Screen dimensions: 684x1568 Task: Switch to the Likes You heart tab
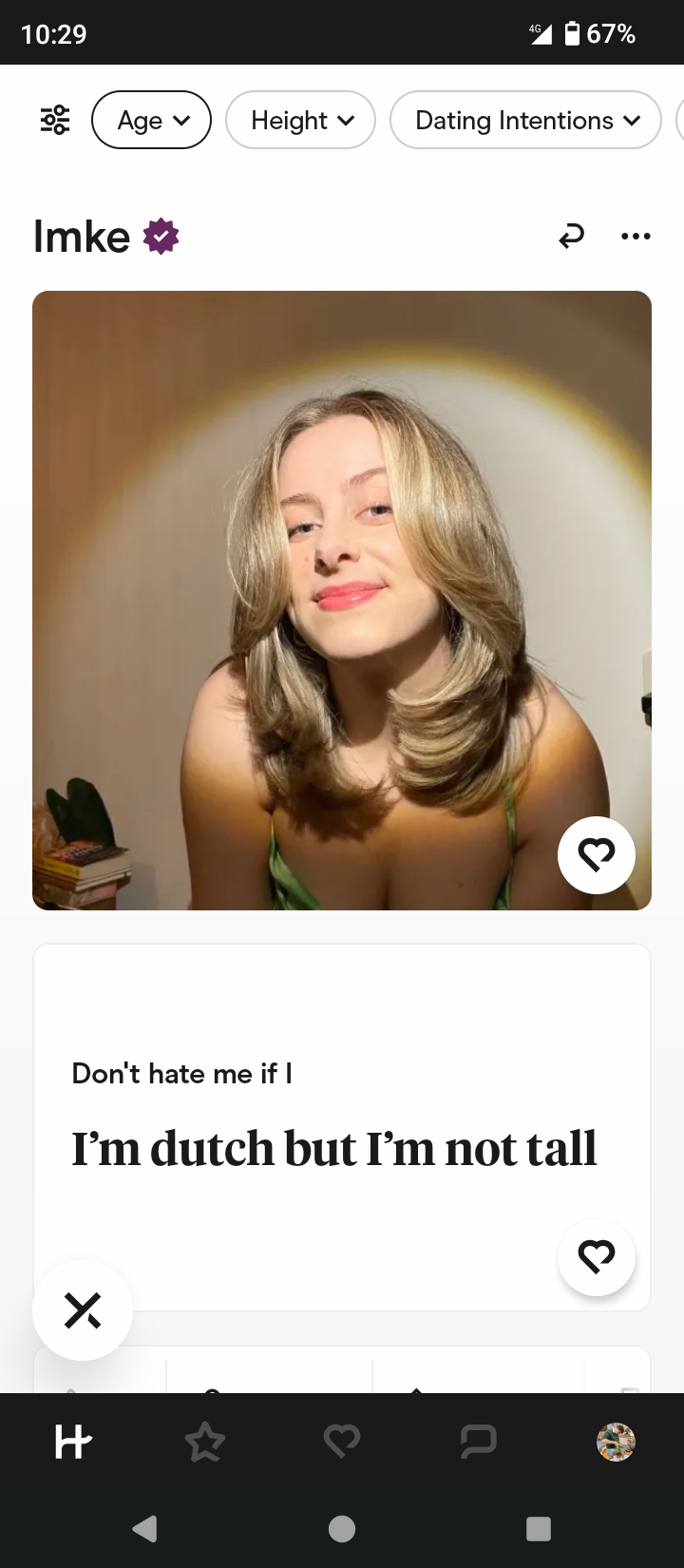[x=342, y=1444]
